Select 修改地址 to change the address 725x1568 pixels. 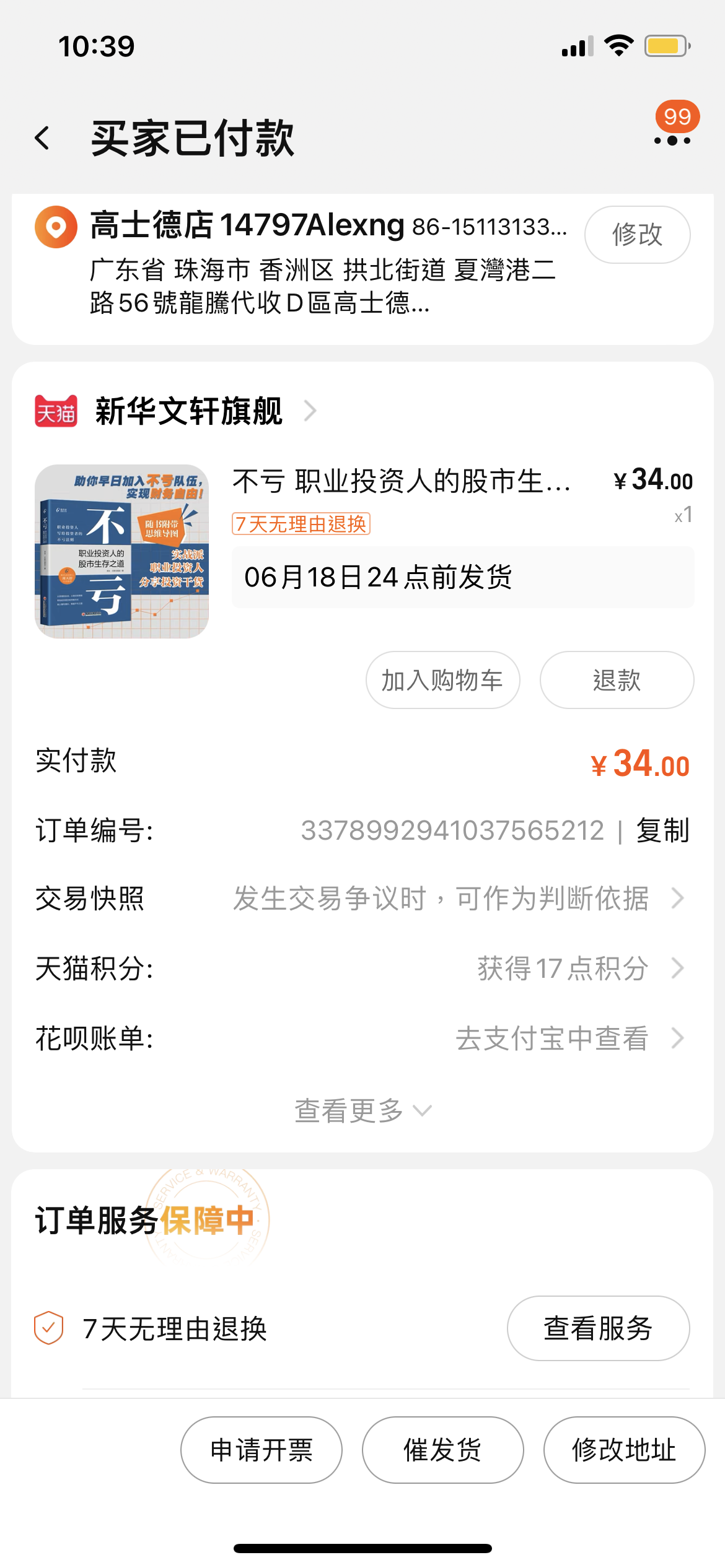pos(624,1450)
